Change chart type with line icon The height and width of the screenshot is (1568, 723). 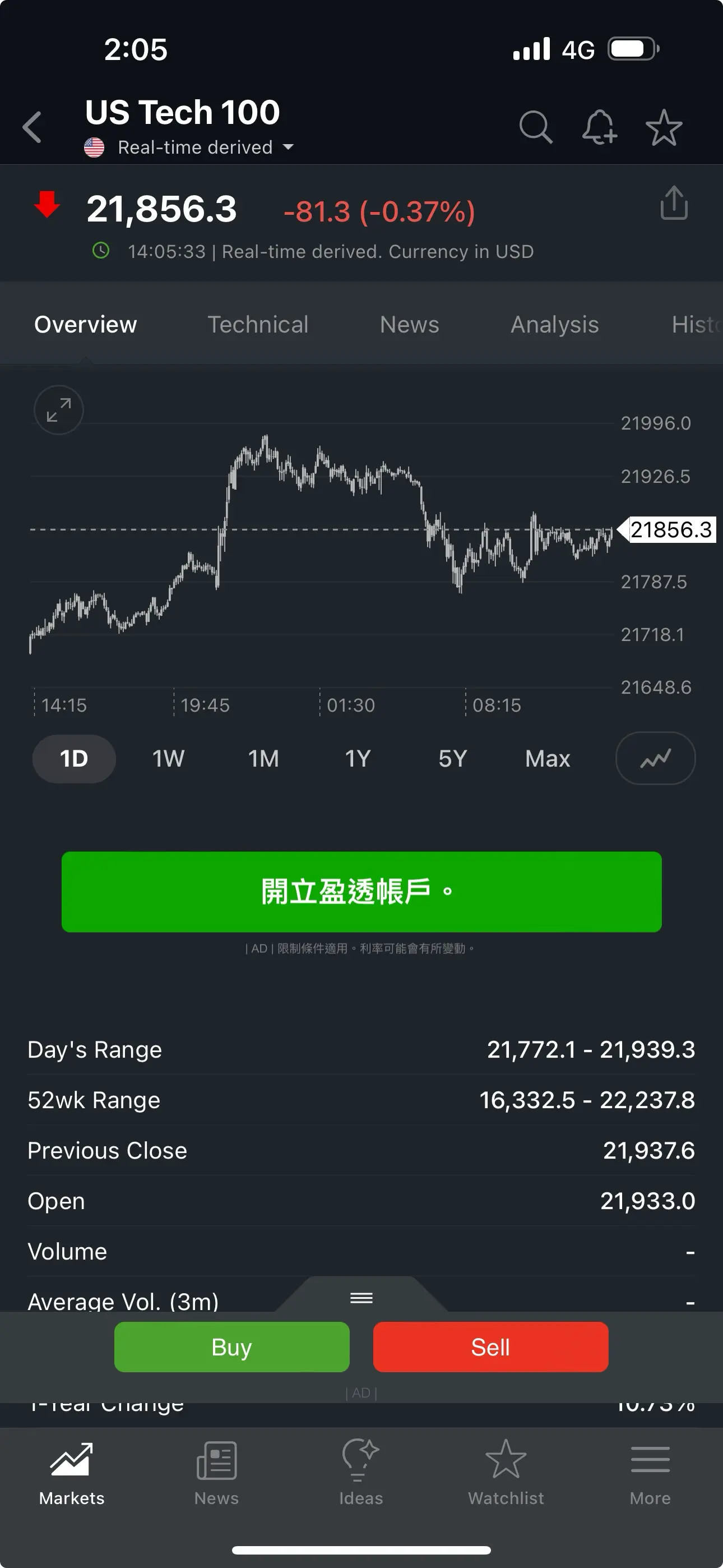coord(655,758)
